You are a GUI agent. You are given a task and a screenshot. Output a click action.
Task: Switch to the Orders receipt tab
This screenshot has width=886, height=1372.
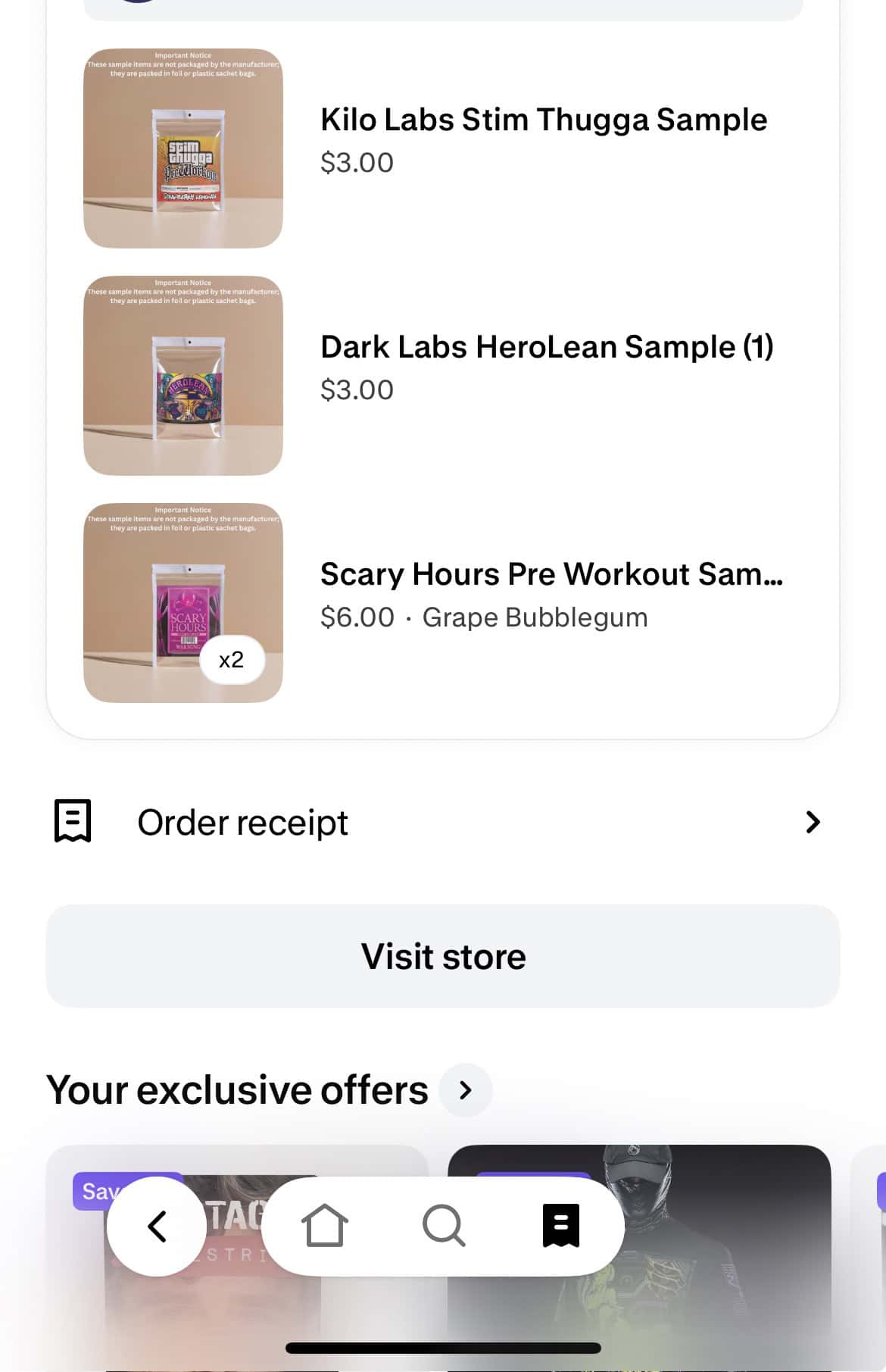pyautogui.click(x=560, y=1225)
